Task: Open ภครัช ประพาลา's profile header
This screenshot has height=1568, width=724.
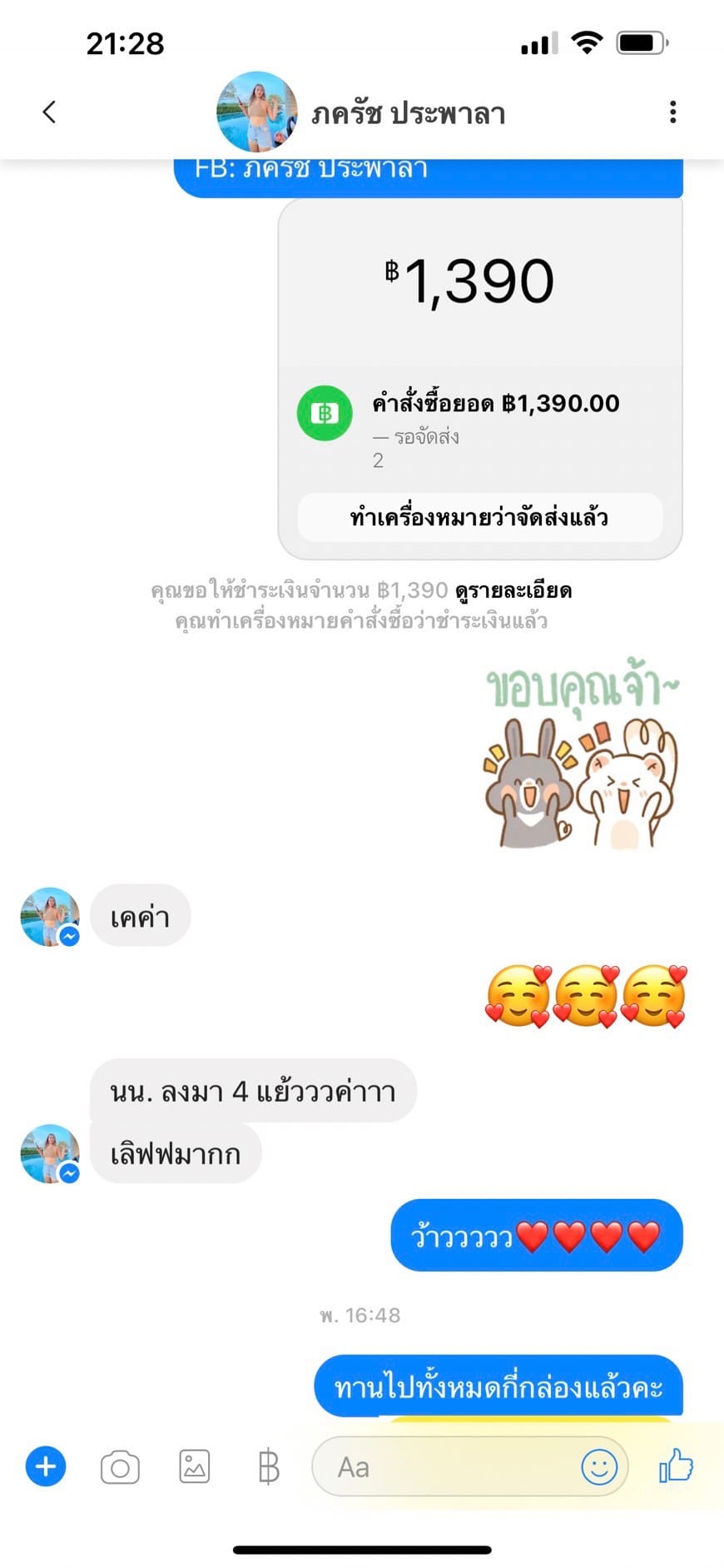Action: tap(407, 113)
